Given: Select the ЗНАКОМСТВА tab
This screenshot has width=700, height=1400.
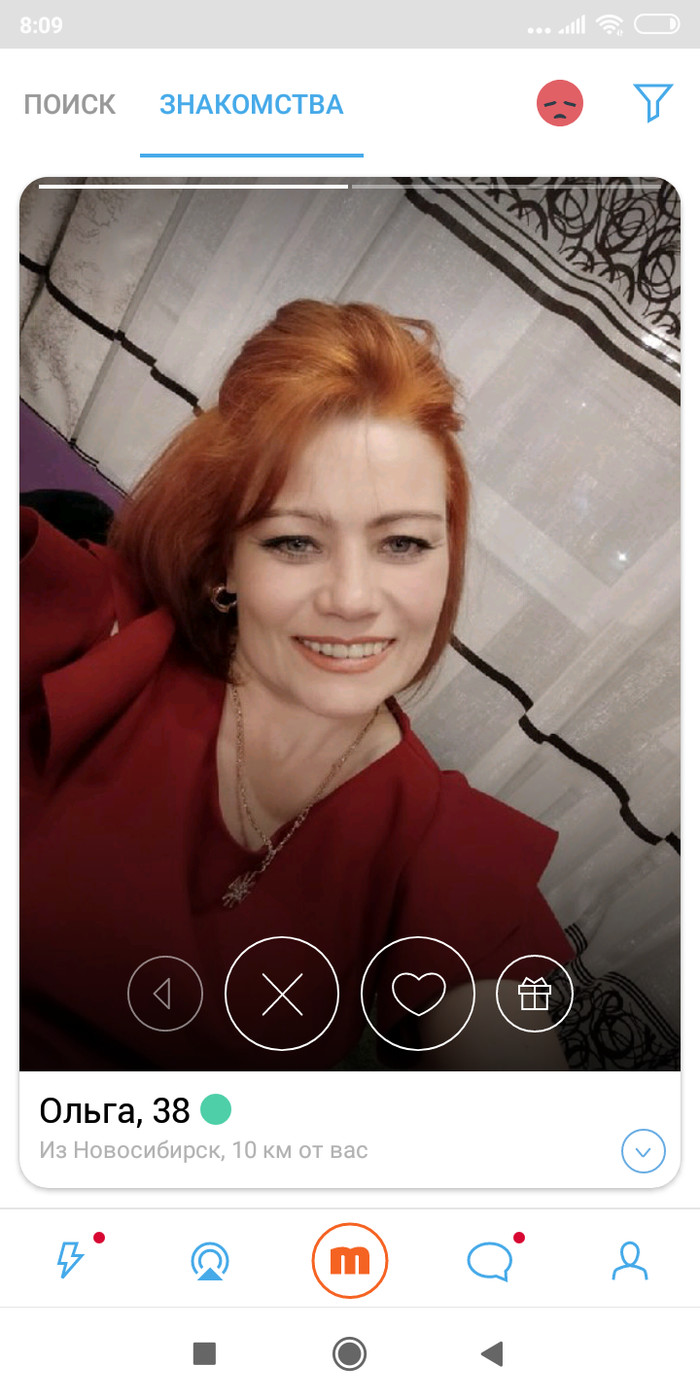Looking at the screenshot, I should pos(251,104).
